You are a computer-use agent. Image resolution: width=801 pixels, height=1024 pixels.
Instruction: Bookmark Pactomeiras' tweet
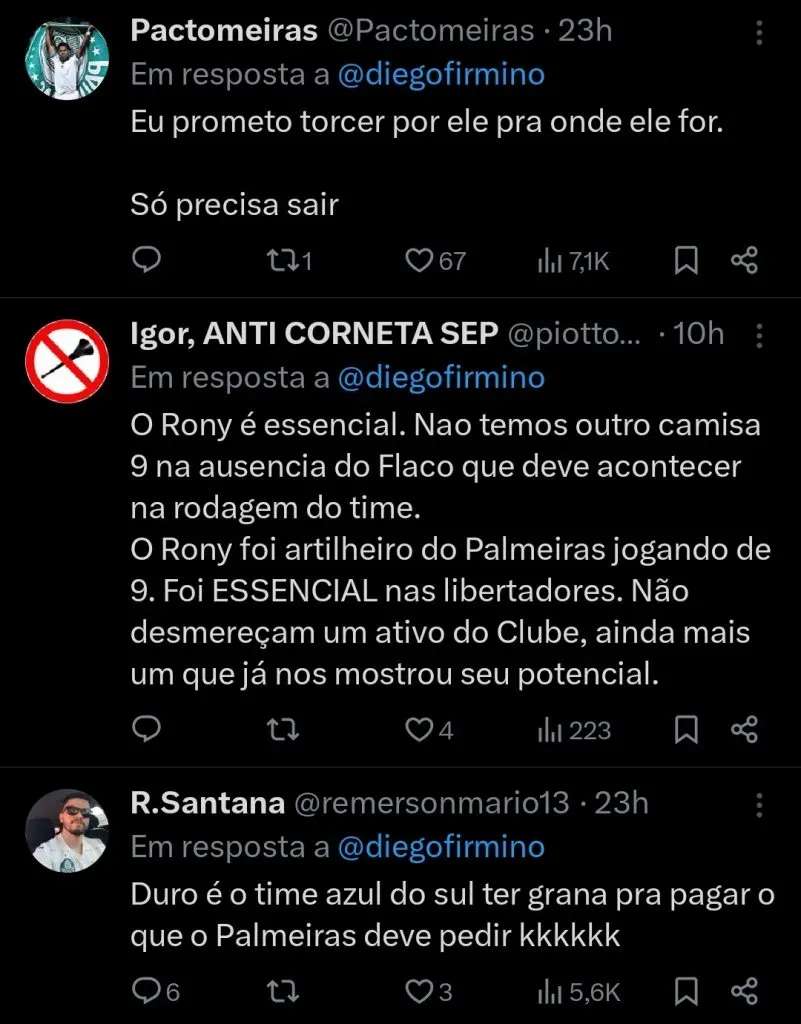[x=686, y=259]
